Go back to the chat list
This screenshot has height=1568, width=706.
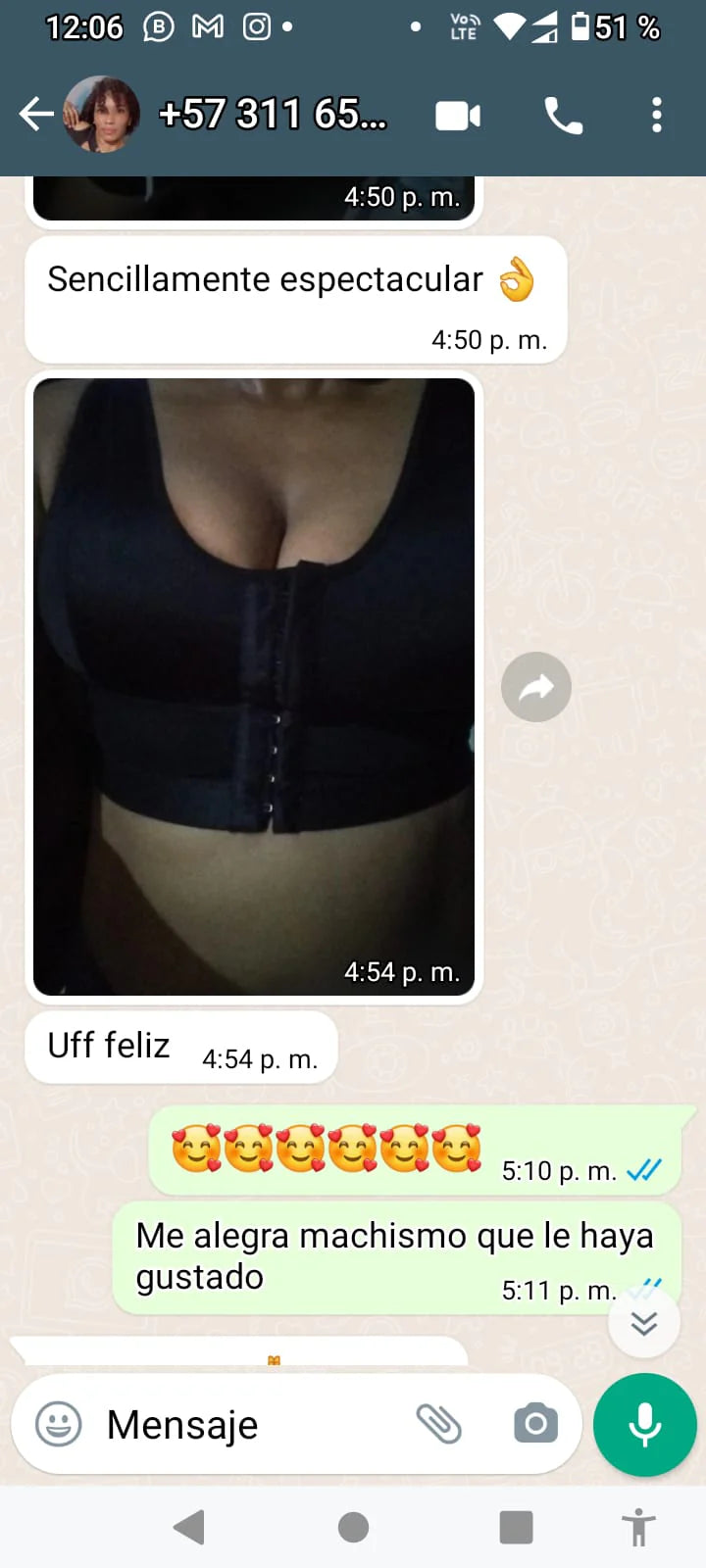click(x=35, y=115)
